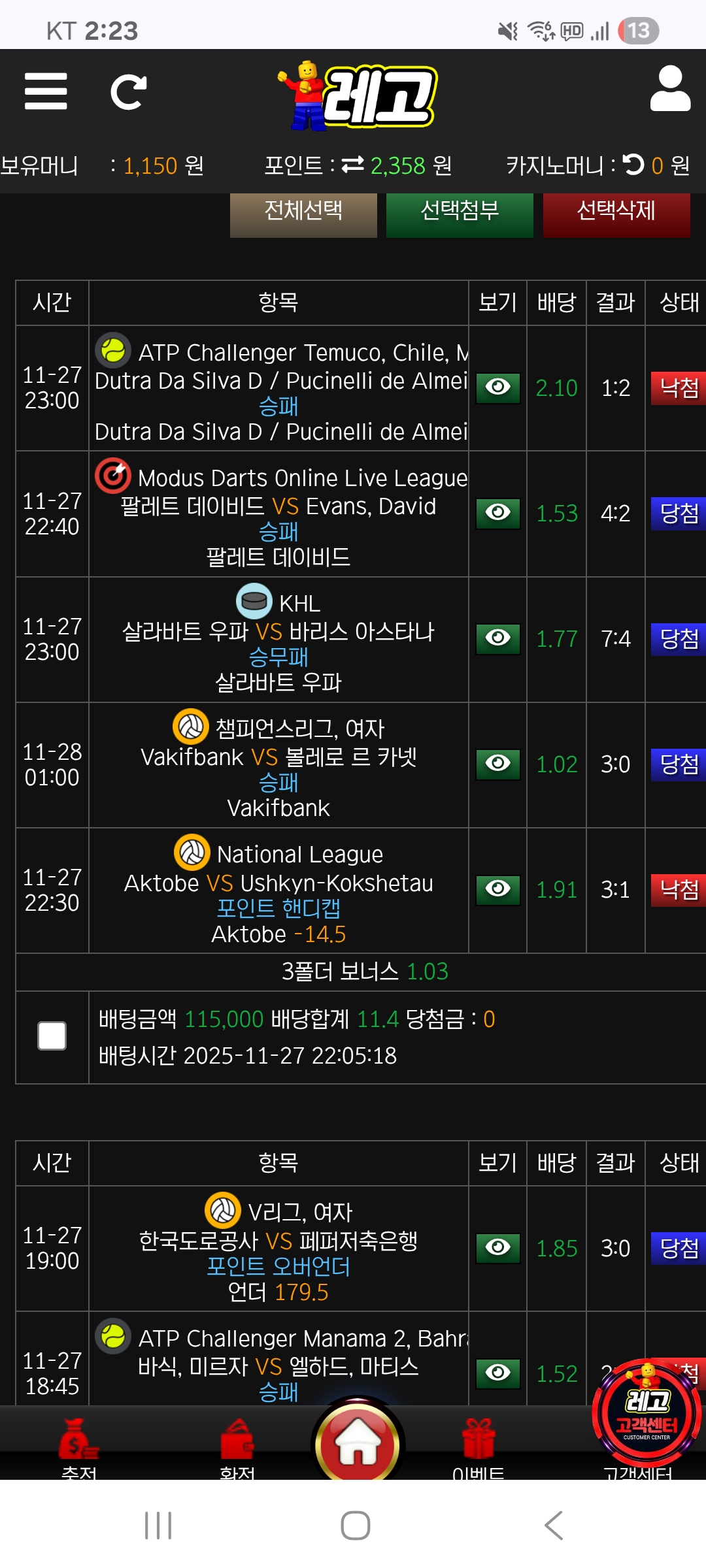Tap eye icon for Aktobe match

pyautogui.click(x=497, y=890)
